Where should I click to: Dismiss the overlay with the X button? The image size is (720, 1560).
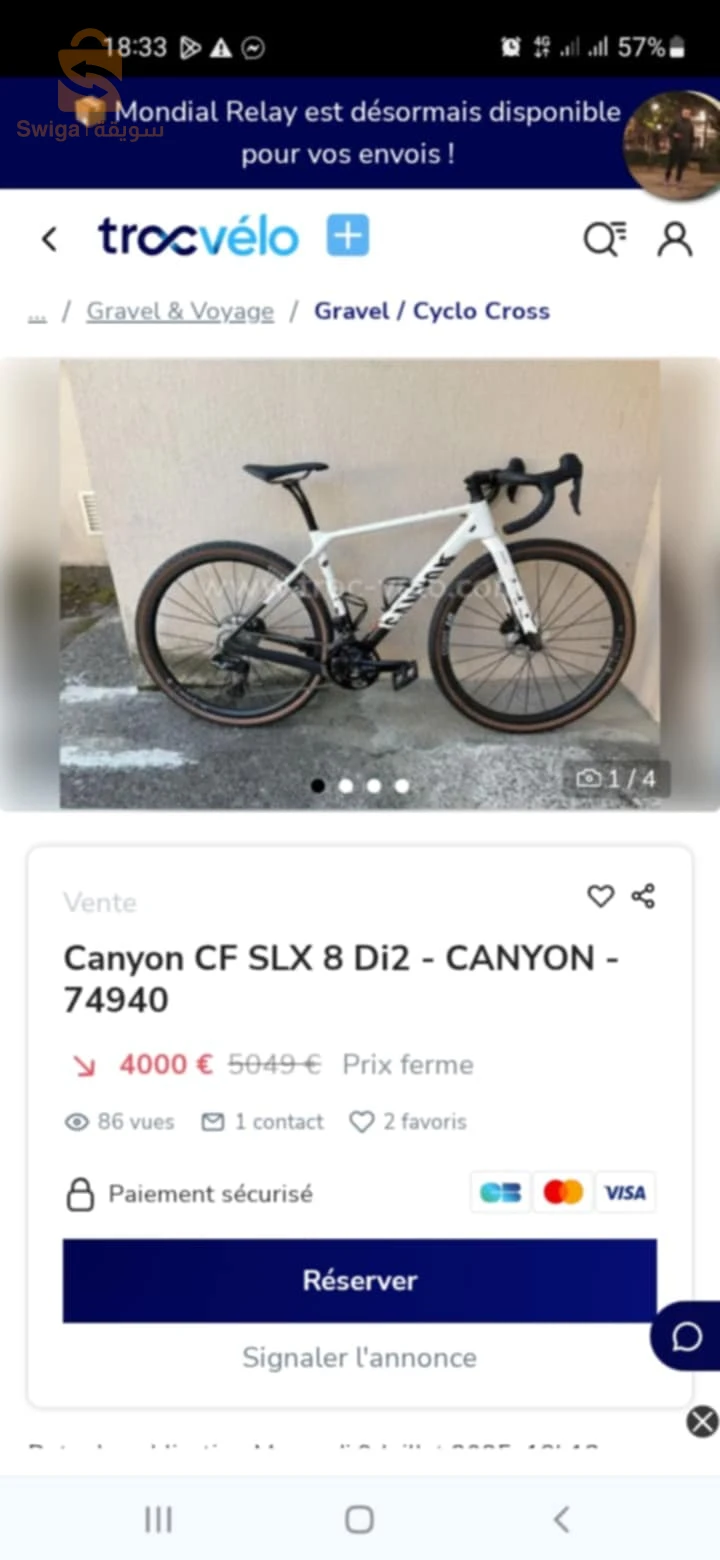701,1421
